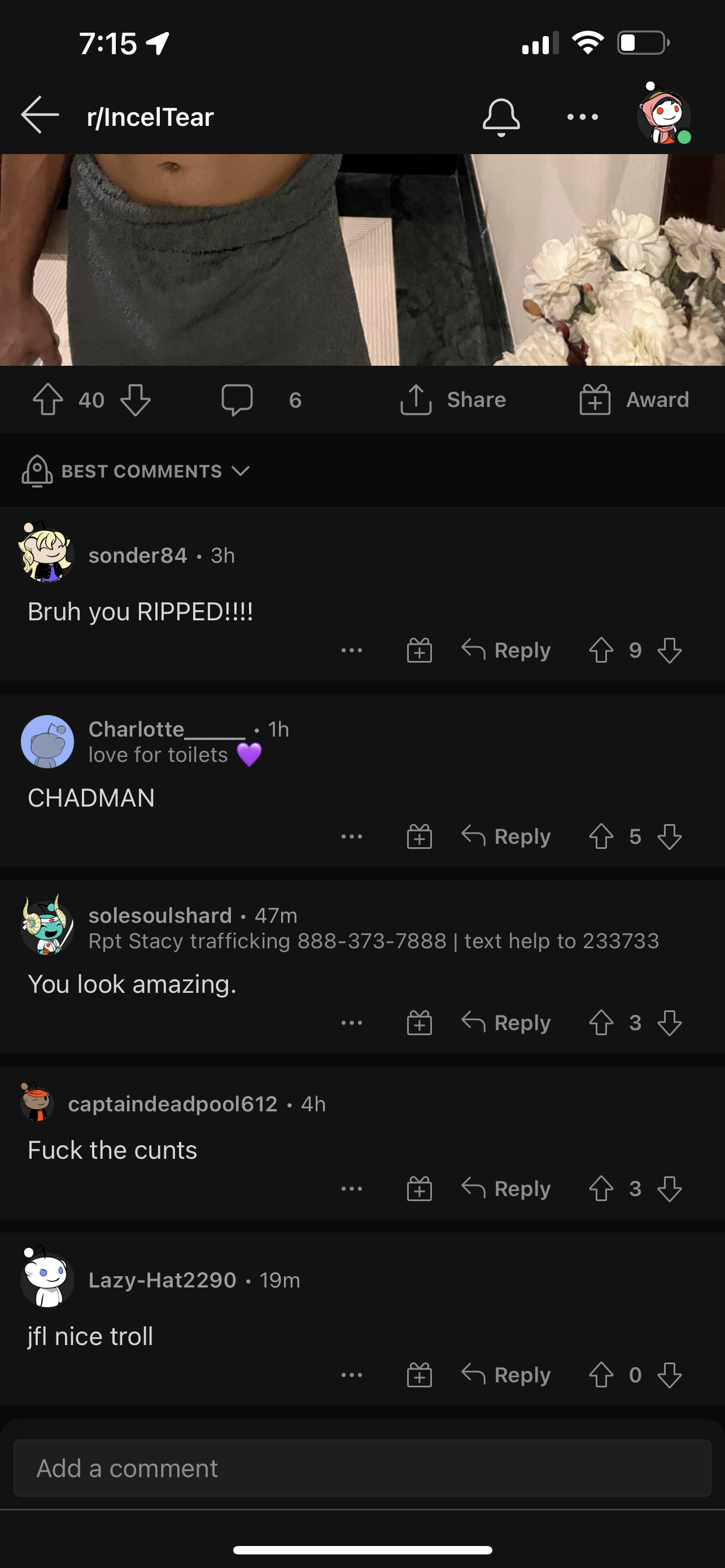Viewport: 725px width, 1568px height.
Task: Open the notifications bell
Action: tap(501, 117)
